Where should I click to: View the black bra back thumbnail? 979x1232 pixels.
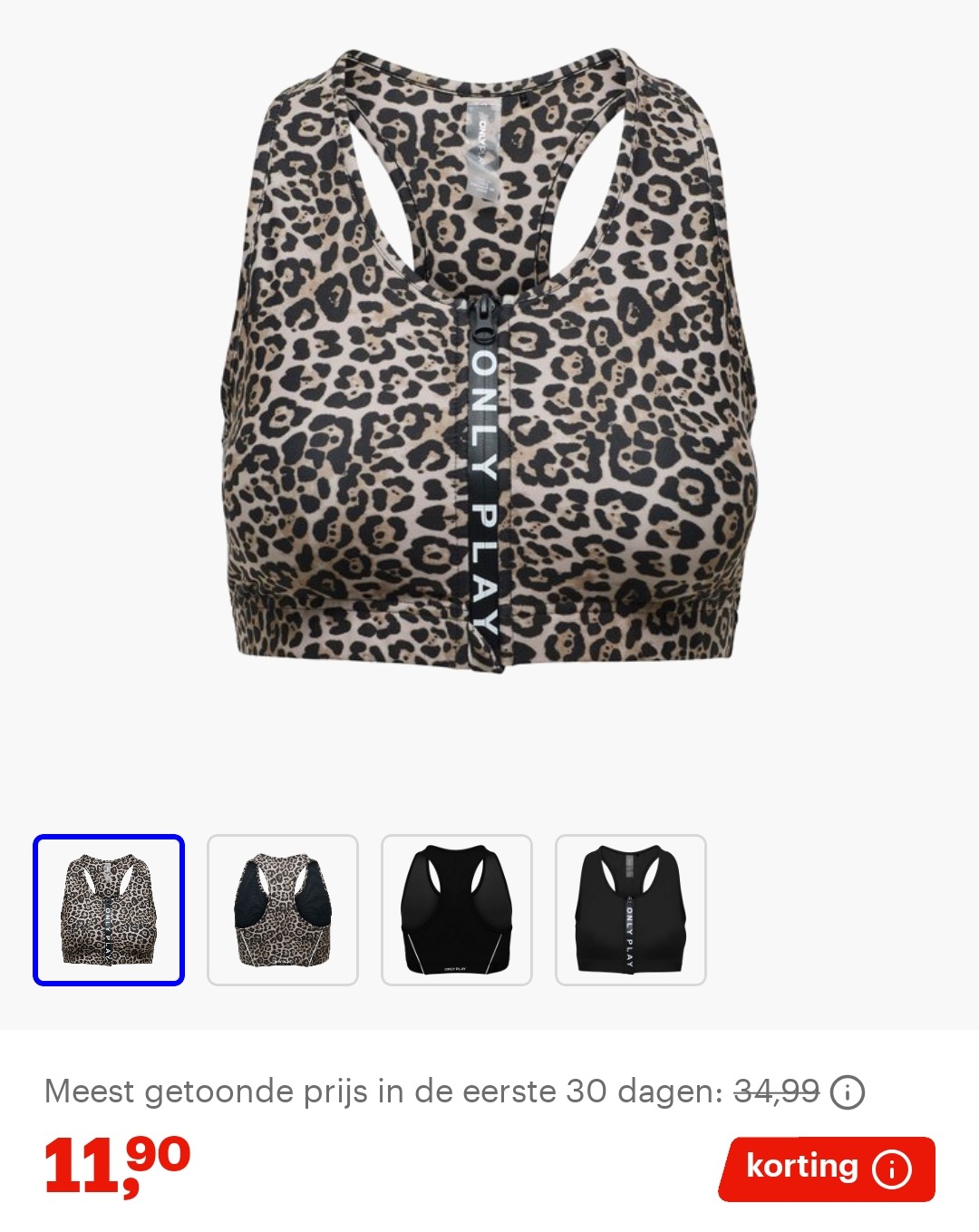(457, 910)
